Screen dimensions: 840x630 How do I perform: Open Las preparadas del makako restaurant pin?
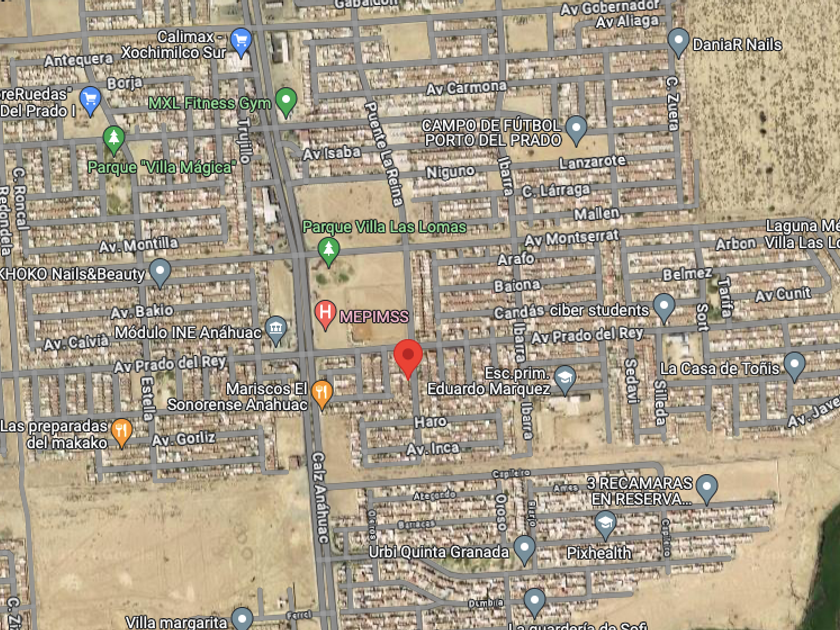point(122,433)
